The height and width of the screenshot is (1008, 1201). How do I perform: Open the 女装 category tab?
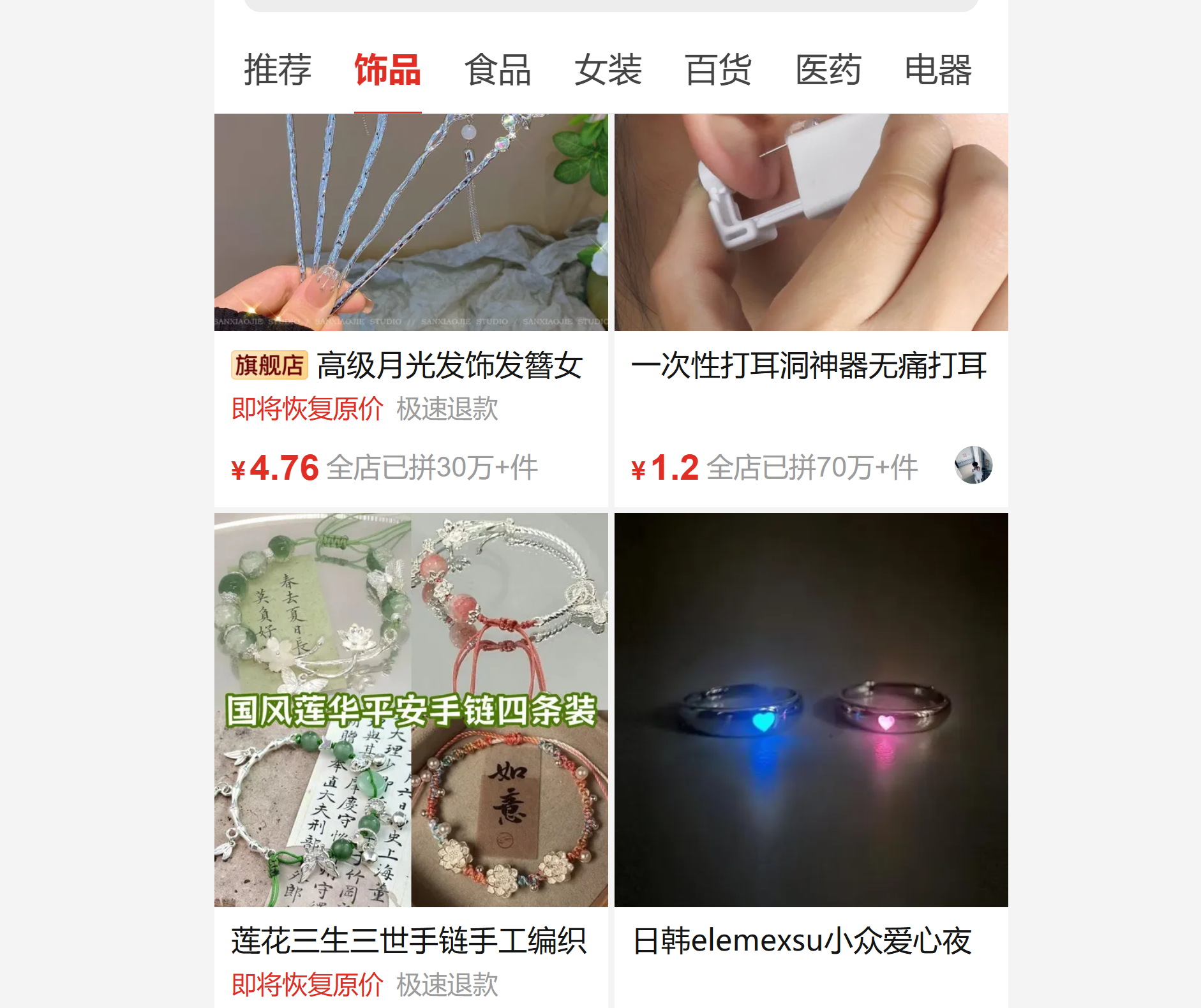[x=608, y=70]
